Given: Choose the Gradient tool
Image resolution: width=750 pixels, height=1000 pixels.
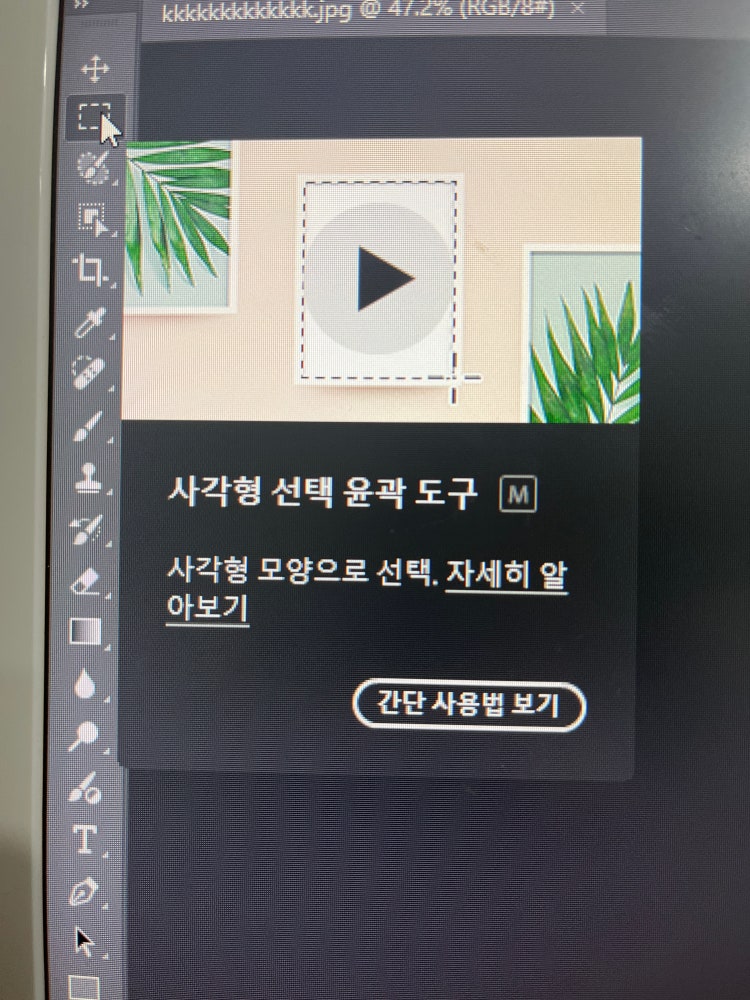Looking at the screenshot, I should [x=85, y=632].
